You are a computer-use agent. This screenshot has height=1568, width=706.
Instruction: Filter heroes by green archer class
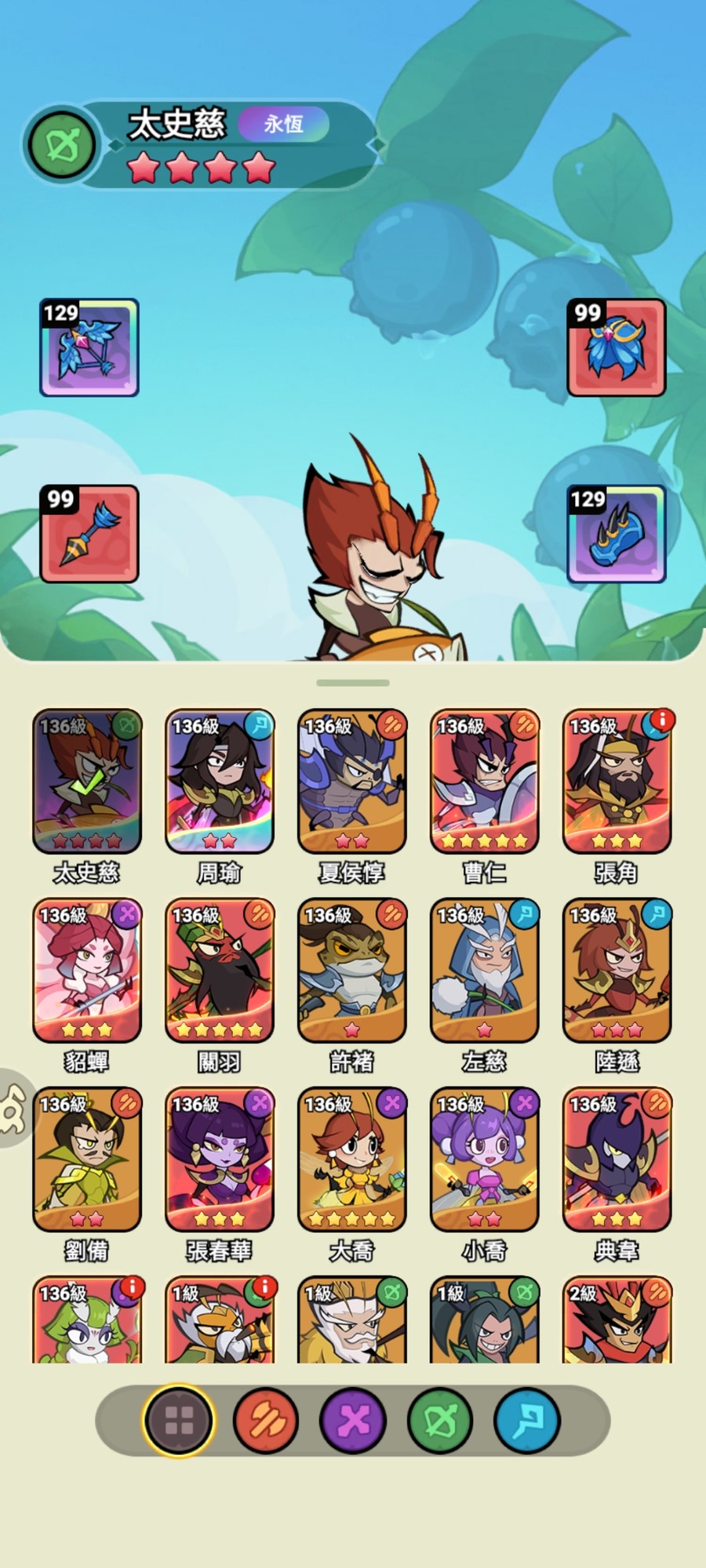pyautogui.click(x=440, y=1421)
